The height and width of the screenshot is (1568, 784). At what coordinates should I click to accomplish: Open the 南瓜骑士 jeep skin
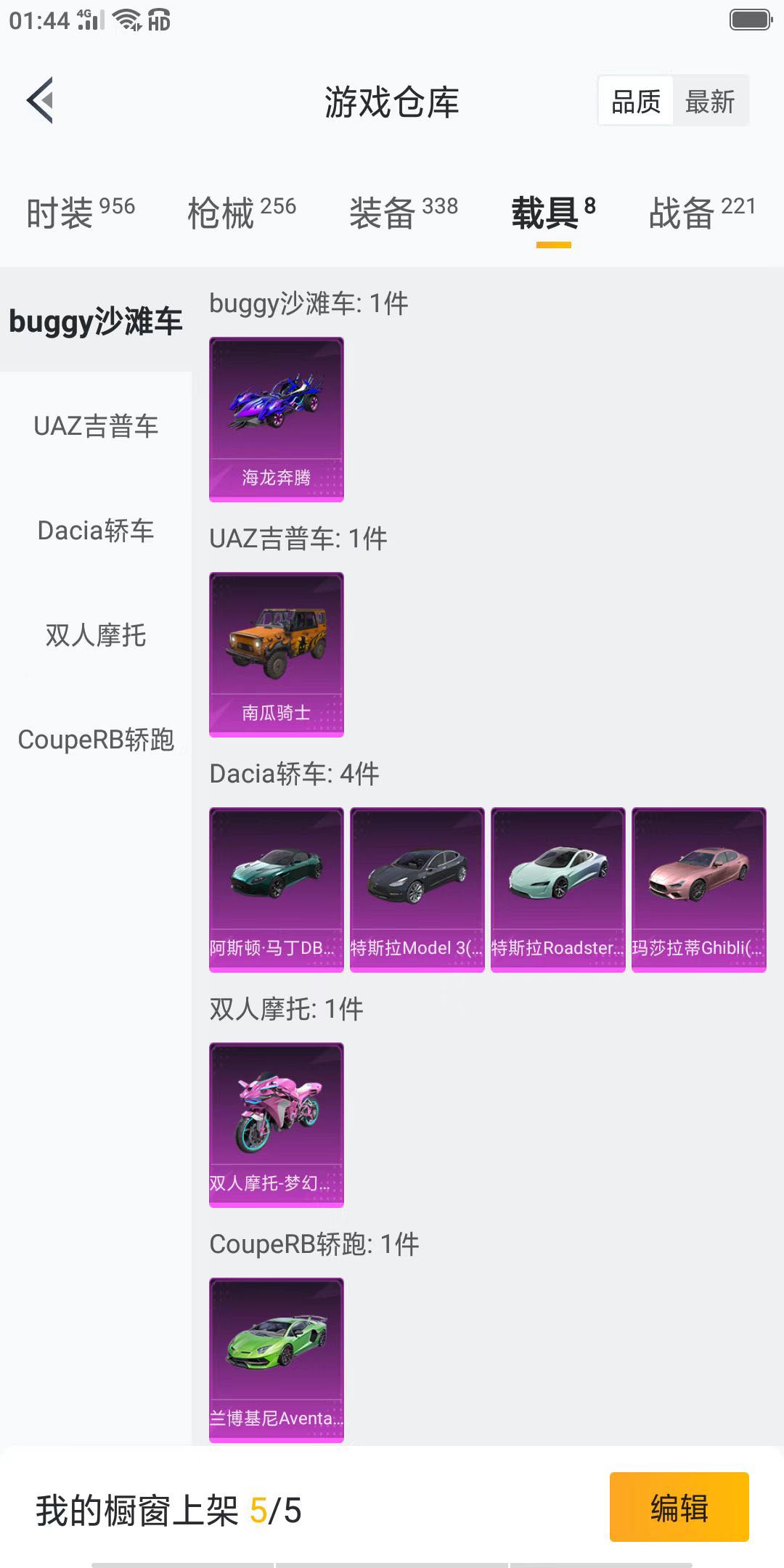coord(277,655)
